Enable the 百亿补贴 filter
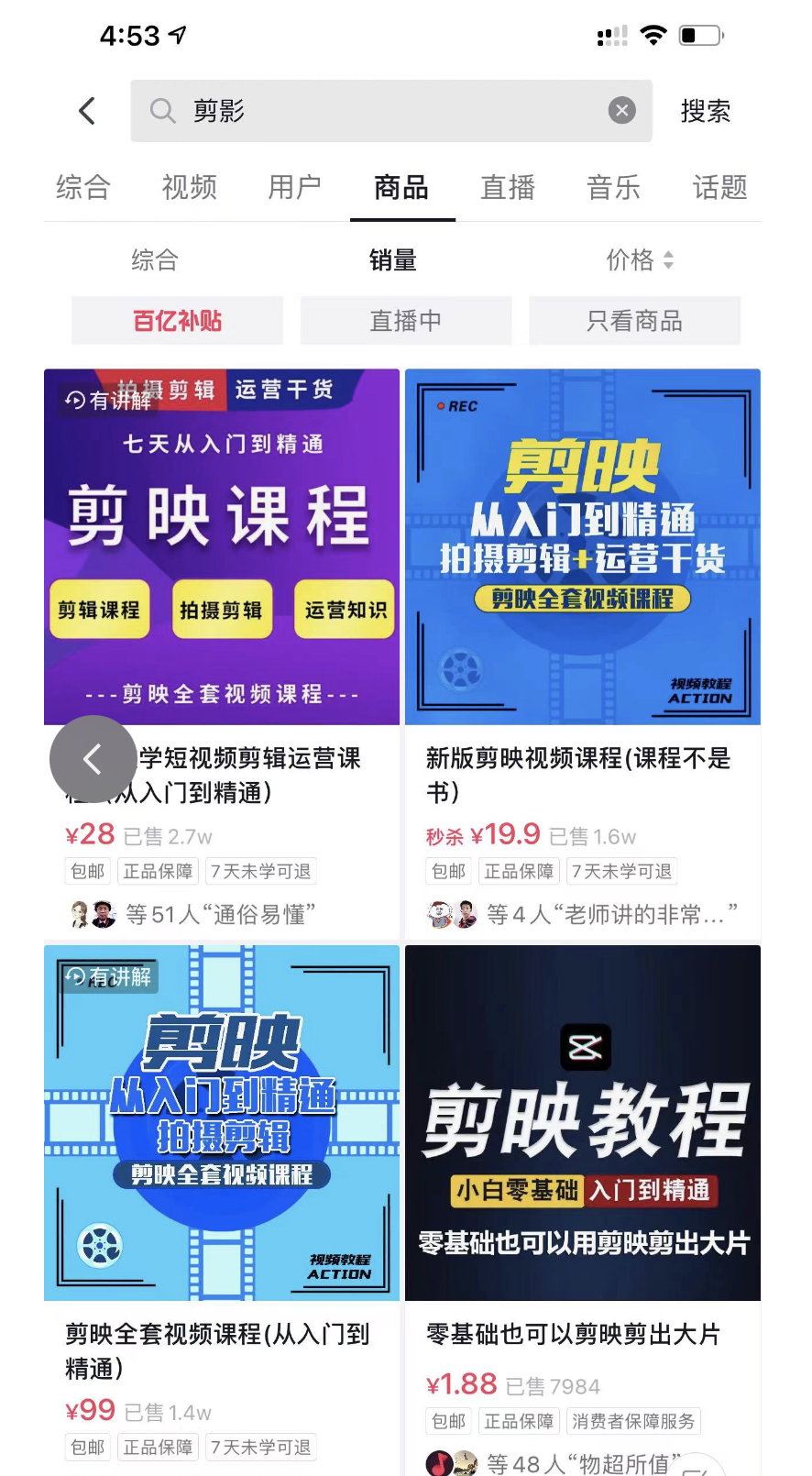 177,321
